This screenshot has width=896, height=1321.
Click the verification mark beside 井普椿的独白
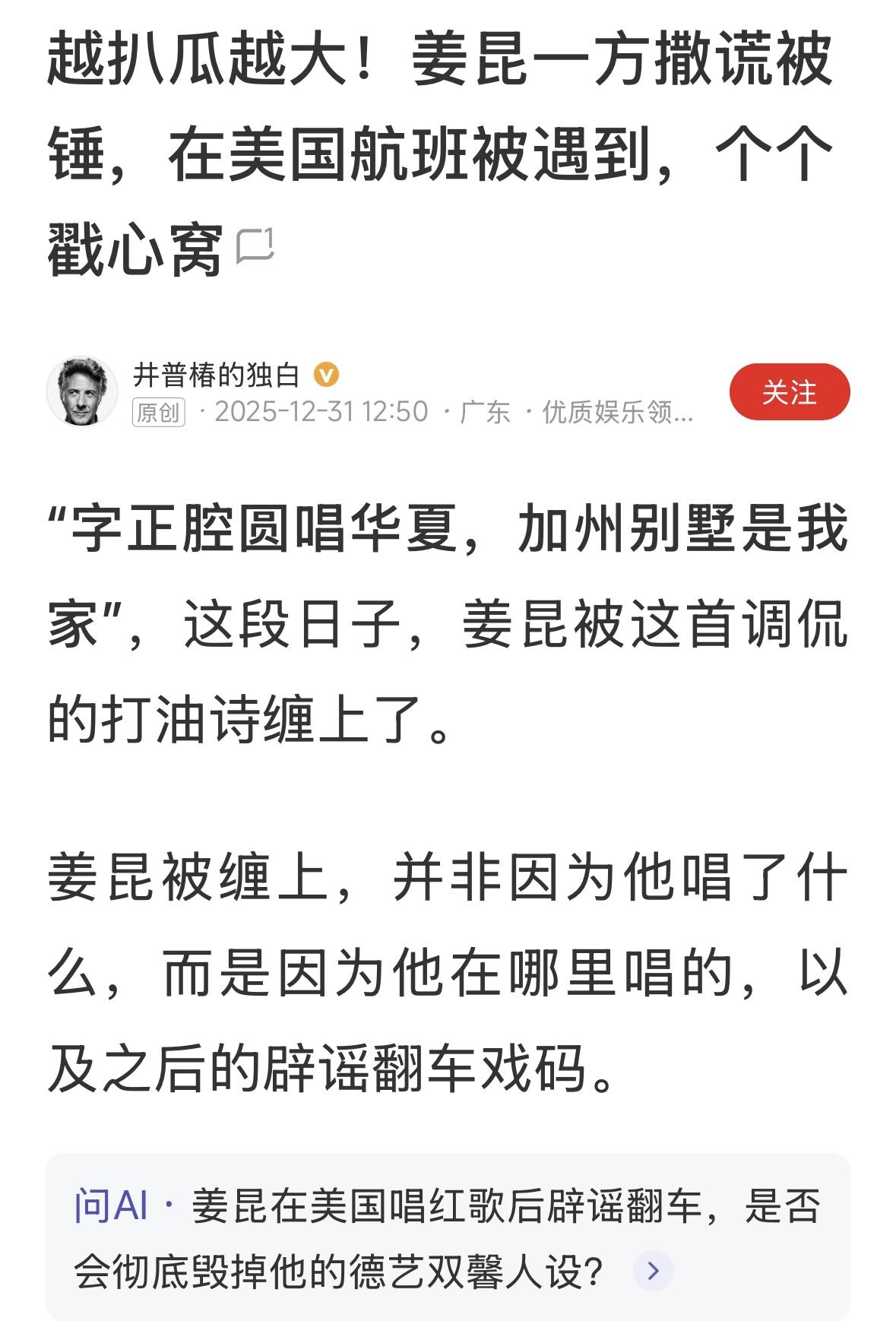click(x=327, y=373)
